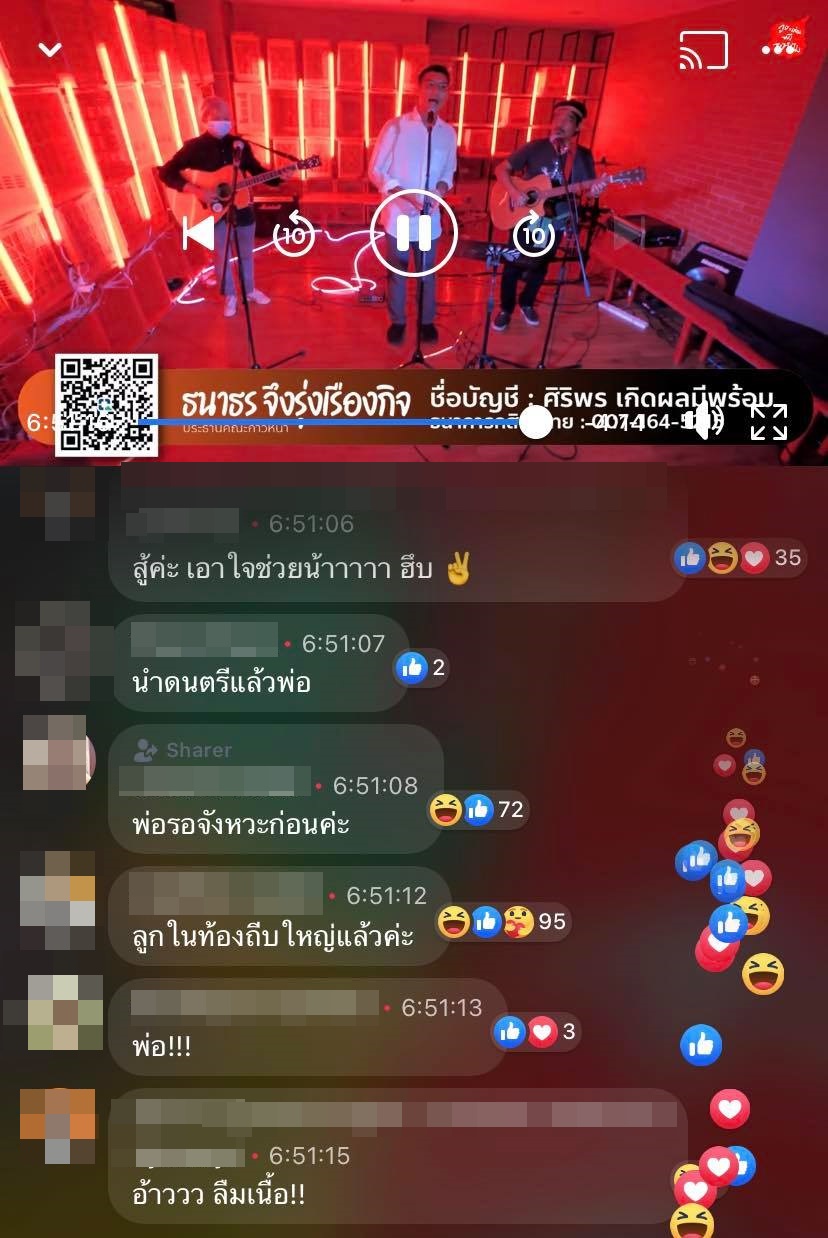This screenshot has height=1238, width=828.
Task: View reactions on the 'พ่อรอจังหวะก่อนค่ะ' comment
Action: coord(477,809)
